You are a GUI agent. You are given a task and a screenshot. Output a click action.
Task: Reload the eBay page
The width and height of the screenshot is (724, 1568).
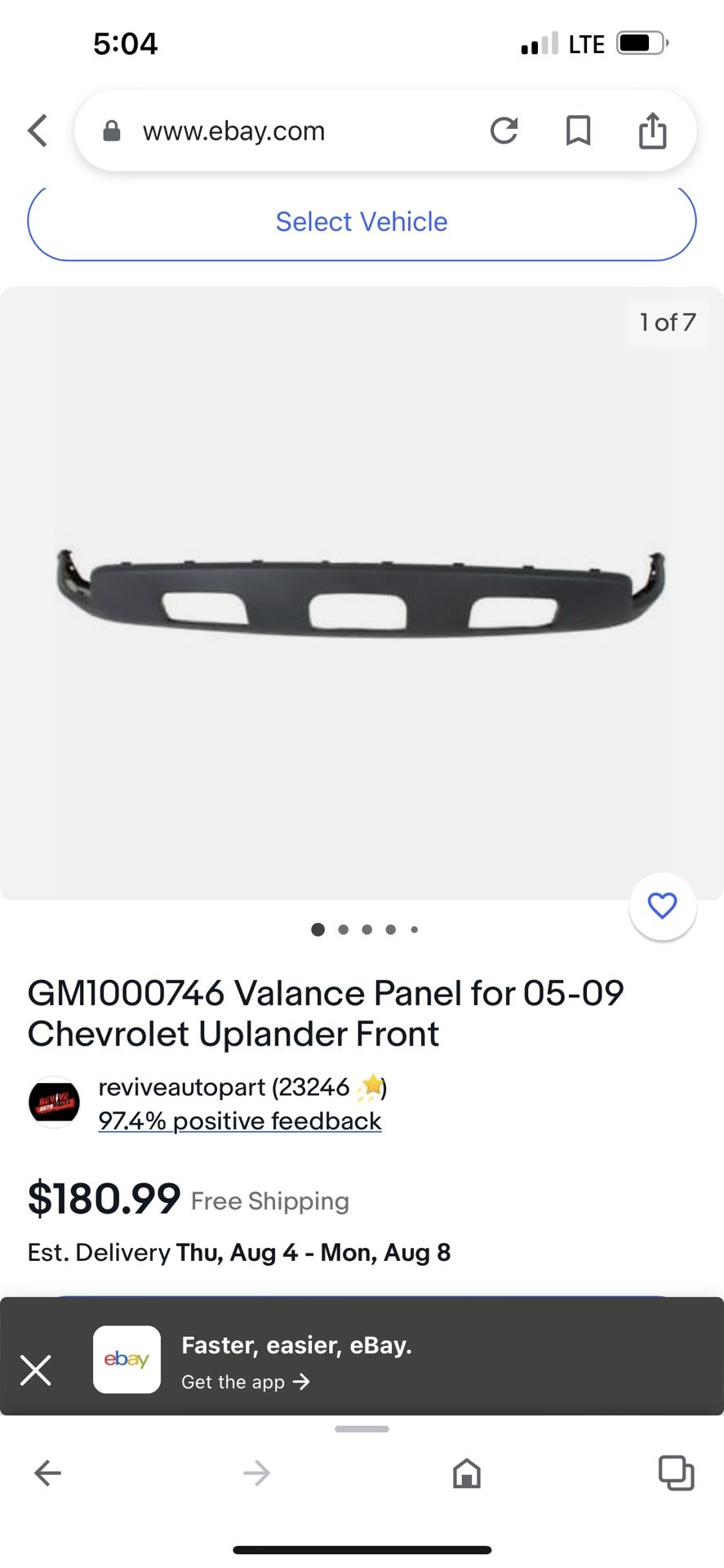504,131
